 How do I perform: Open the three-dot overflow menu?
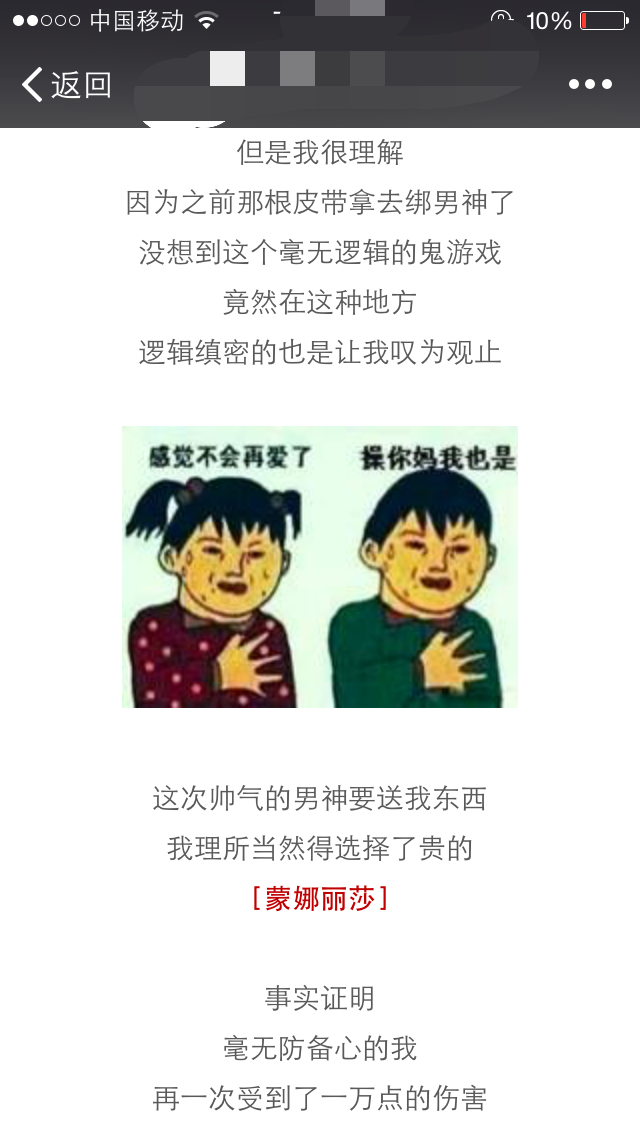590,85
